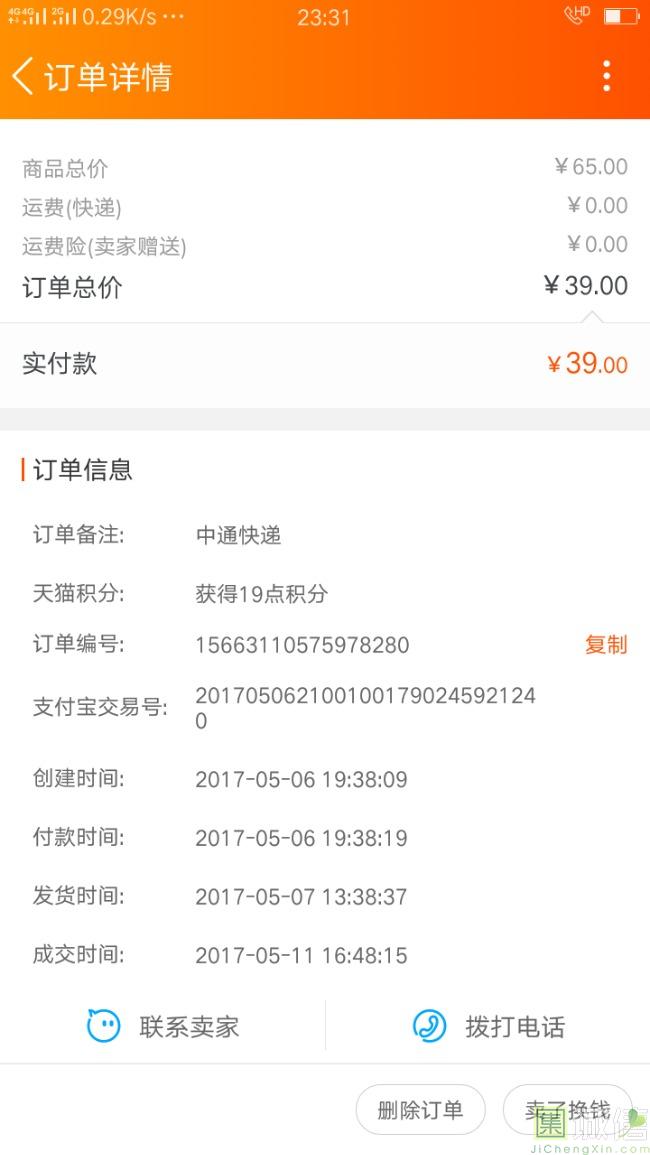Image resolution: width=650 pixels, height=1155 pixels.
Task: Delete this order
Action: click(x=420, y=1109)
